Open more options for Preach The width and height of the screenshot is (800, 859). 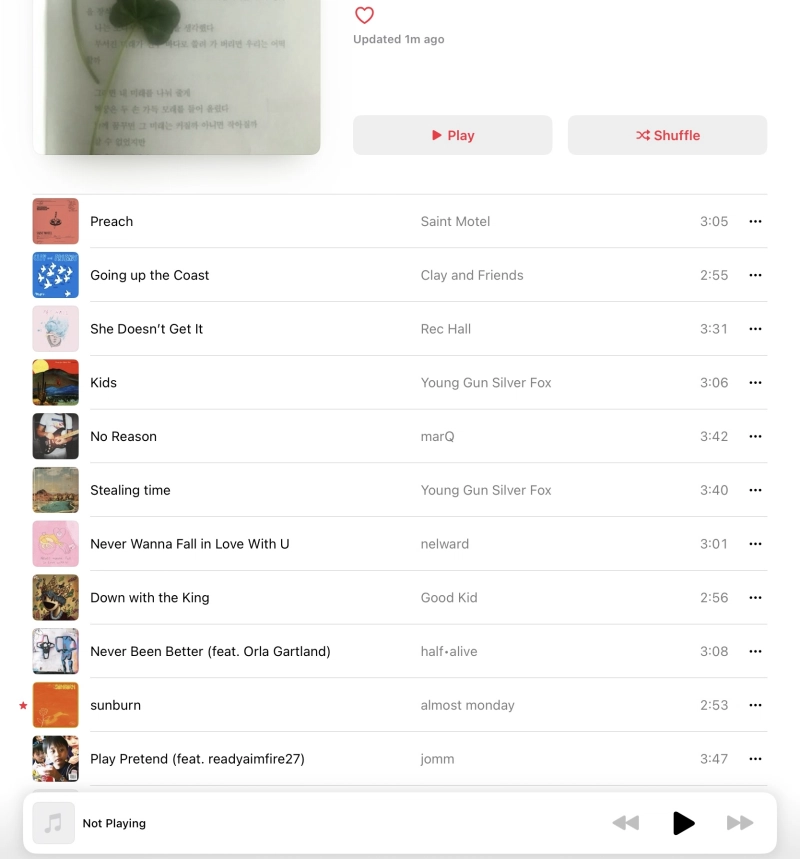click(755, 221)
